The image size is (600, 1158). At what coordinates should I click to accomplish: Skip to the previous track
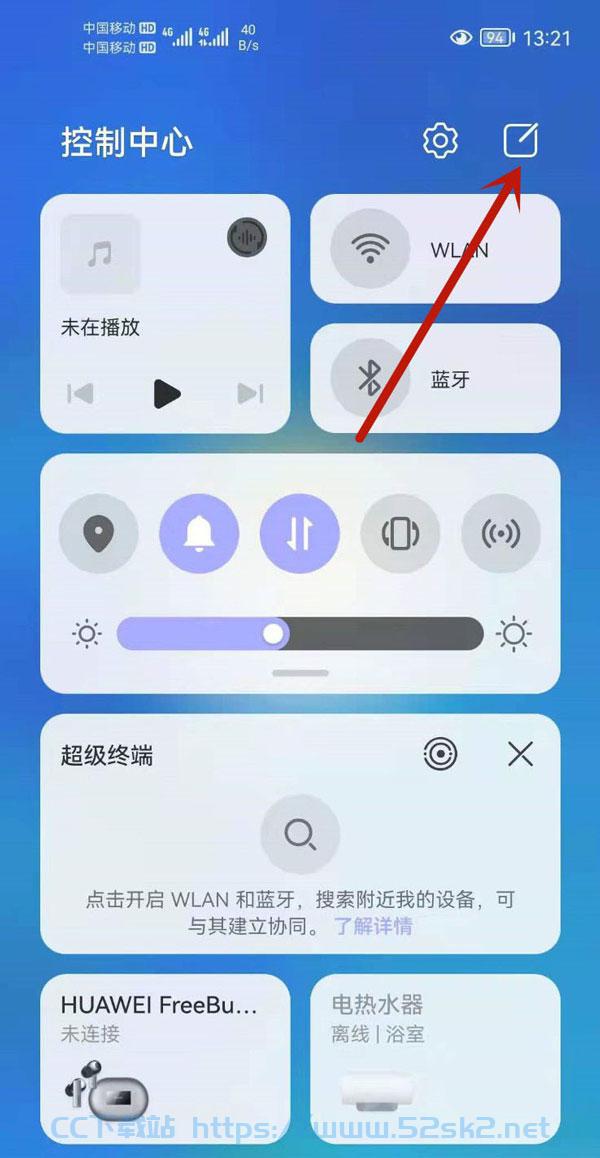[x=80, y=394]
